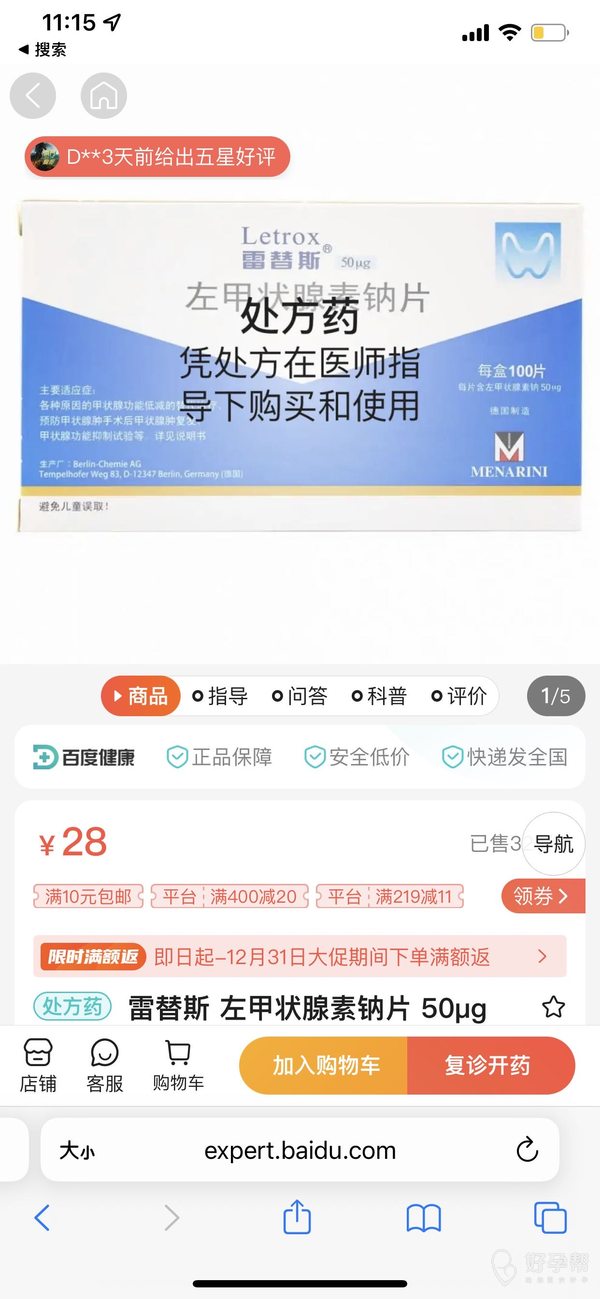Viewport: 600px width, 1299px height.
Task: Tap the 导航 floating button
Action: pyautogui.click(x=553, y=844)
